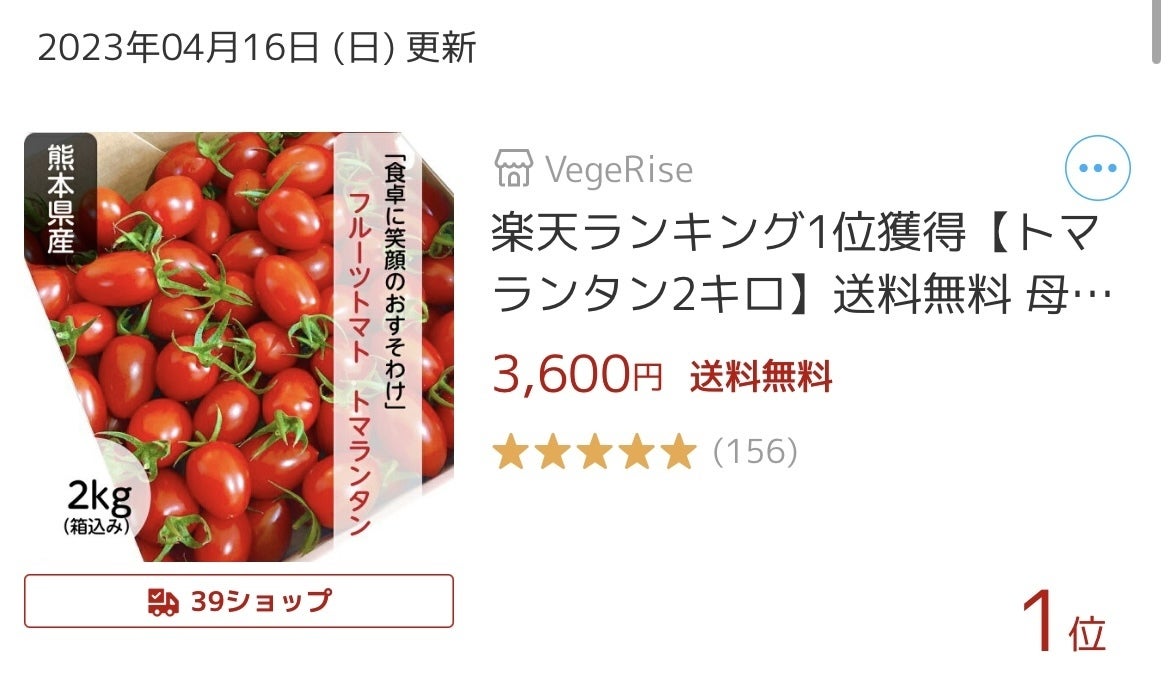1170x686 pixels.
Task: Open the three-dot overflow menu
Action: 1097,168
